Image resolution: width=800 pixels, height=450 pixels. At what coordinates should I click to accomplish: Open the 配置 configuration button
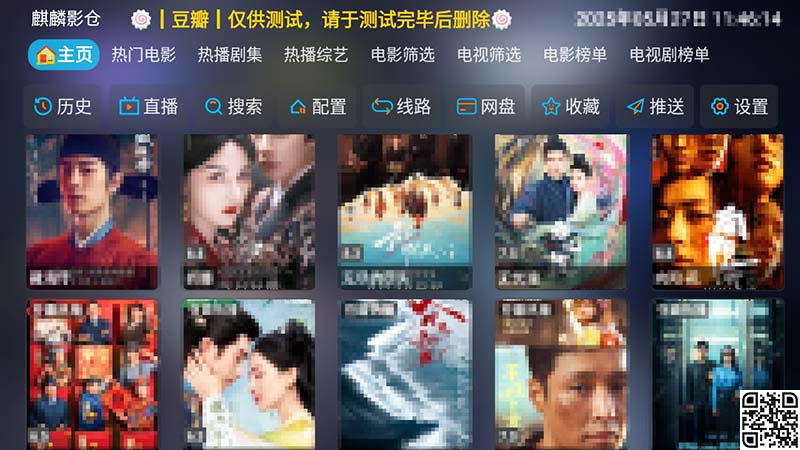(318, 107)
